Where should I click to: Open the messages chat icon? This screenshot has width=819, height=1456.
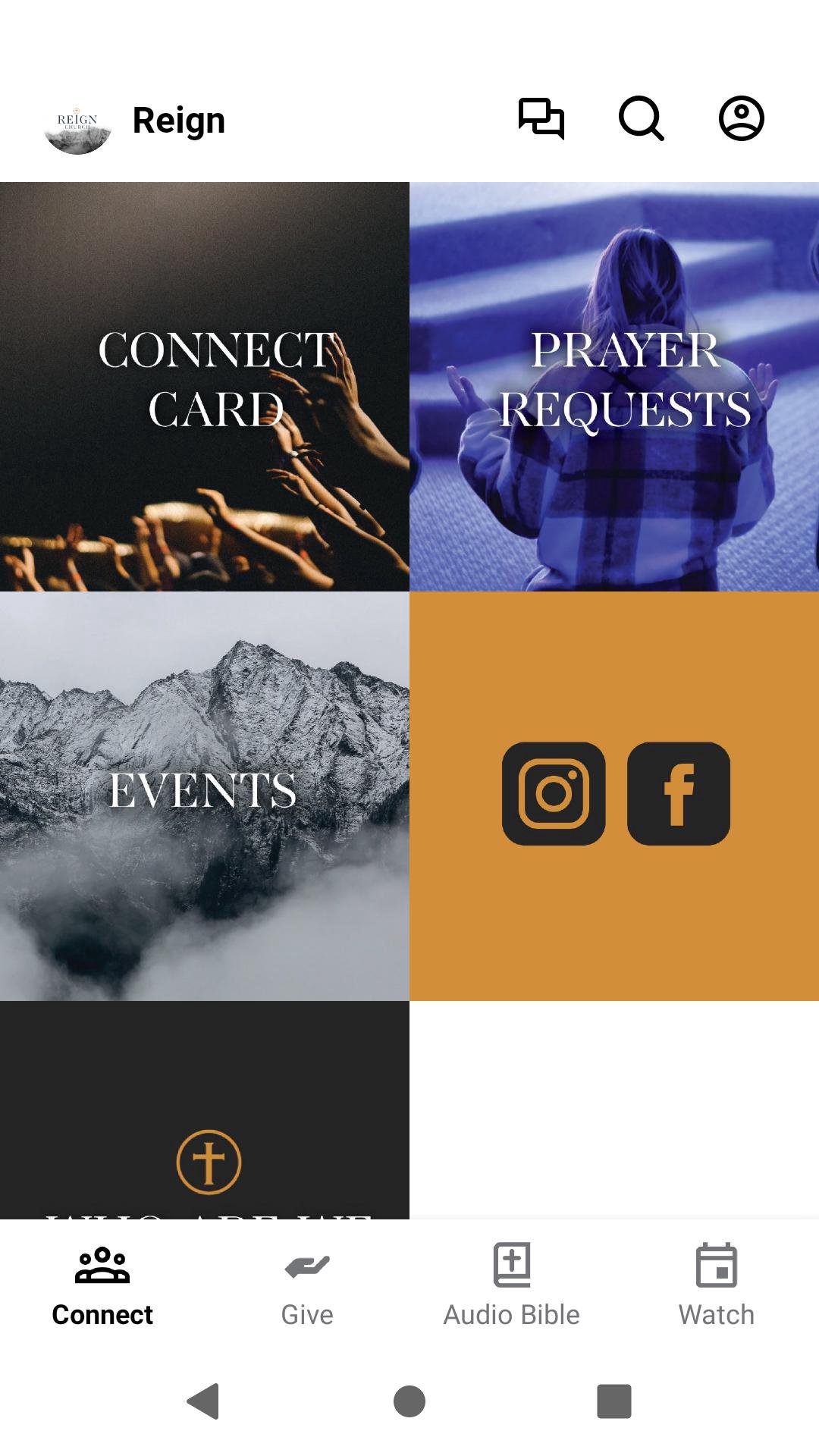coord(541,119)
